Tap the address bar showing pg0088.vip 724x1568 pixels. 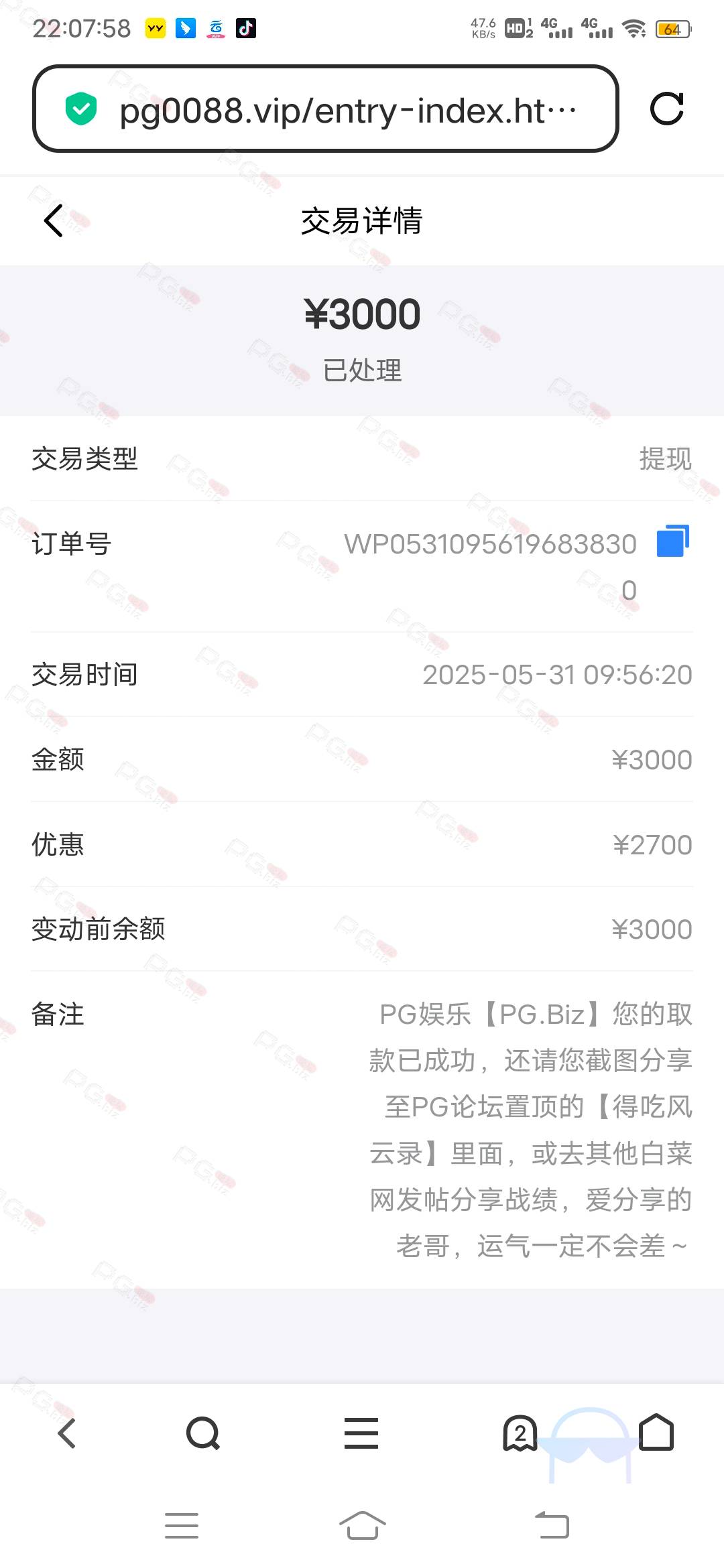tap(325, 109)
